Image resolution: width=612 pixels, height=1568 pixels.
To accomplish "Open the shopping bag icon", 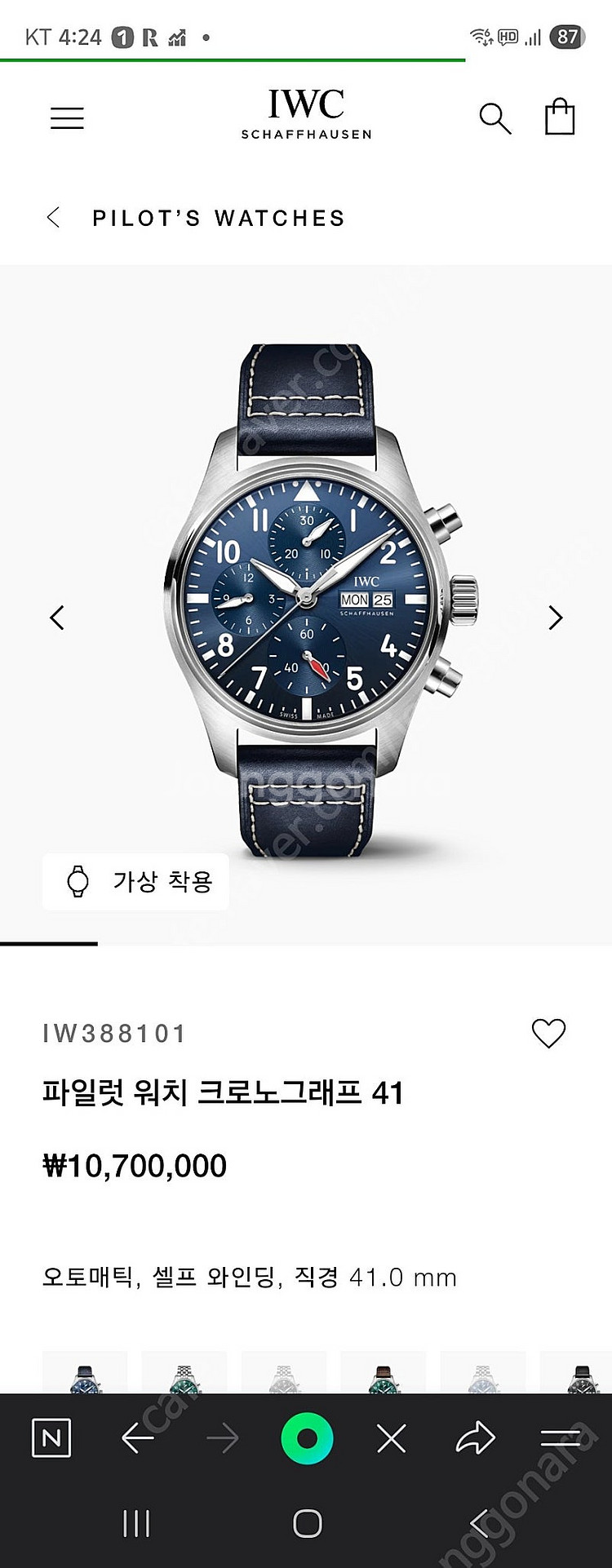I will [557, 114].
